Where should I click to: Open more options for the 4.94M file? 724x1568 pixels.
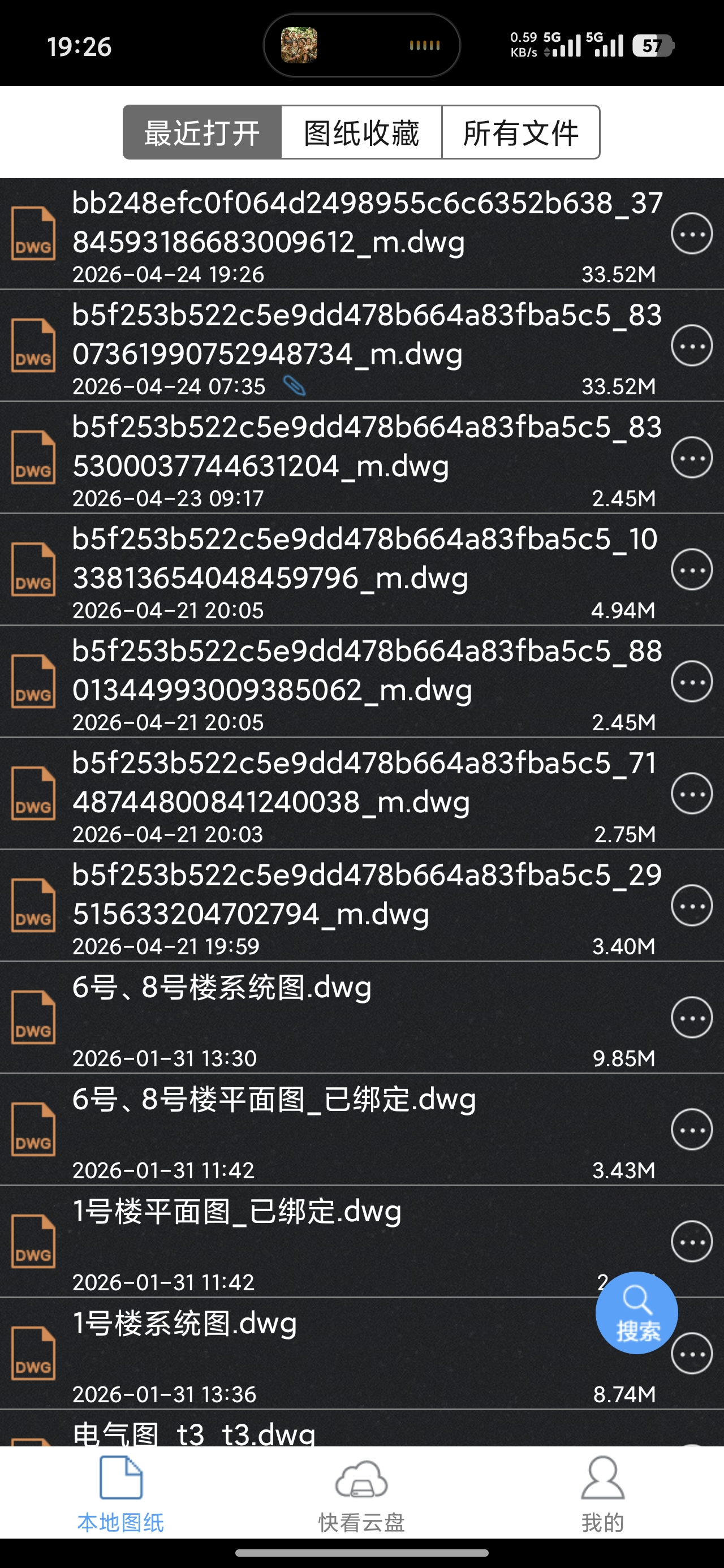pyautogui.click(x=692, y=570)
